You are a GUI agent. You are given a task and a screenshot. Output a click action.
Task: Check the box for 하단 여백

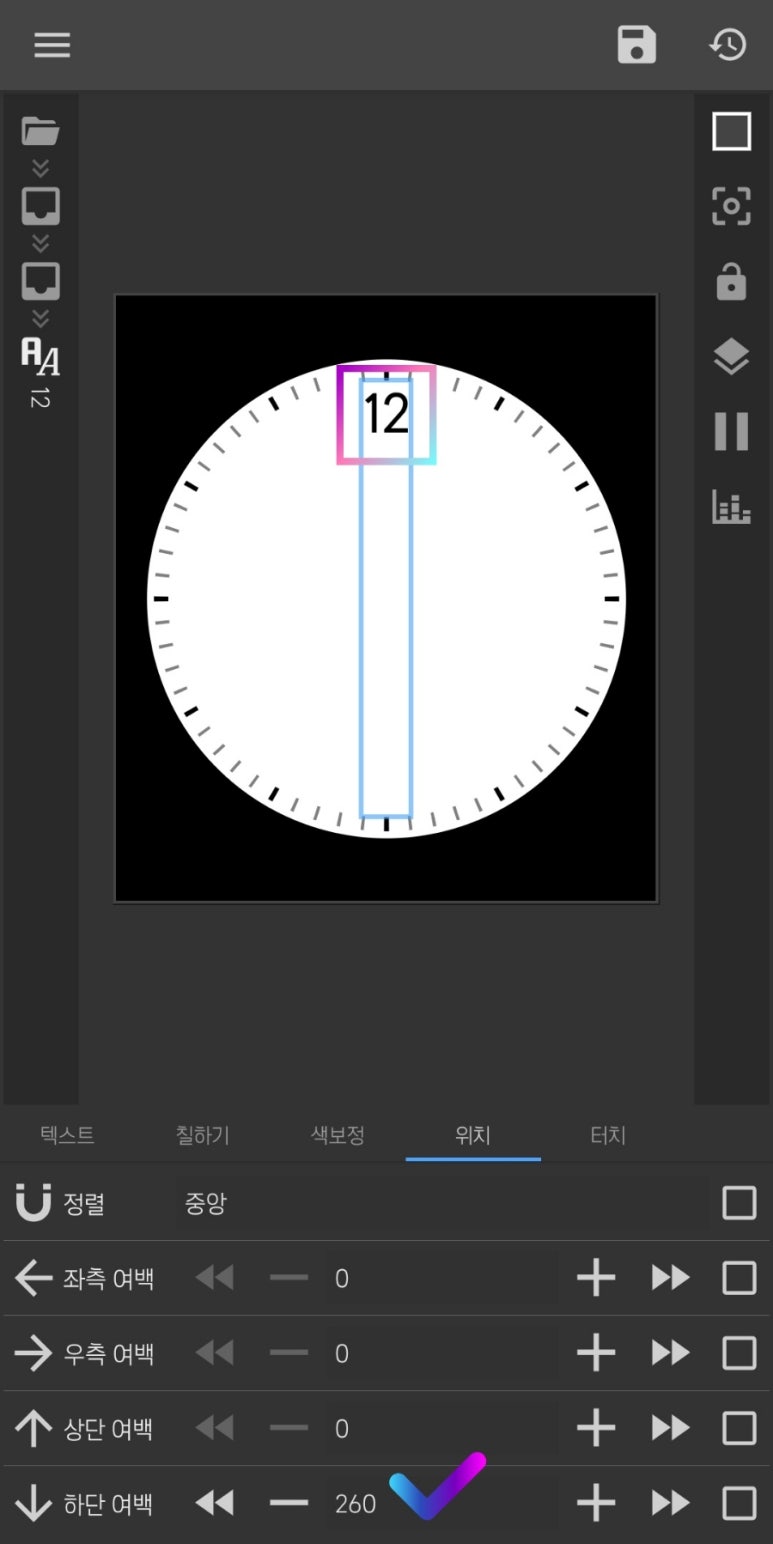[739, 1503]
